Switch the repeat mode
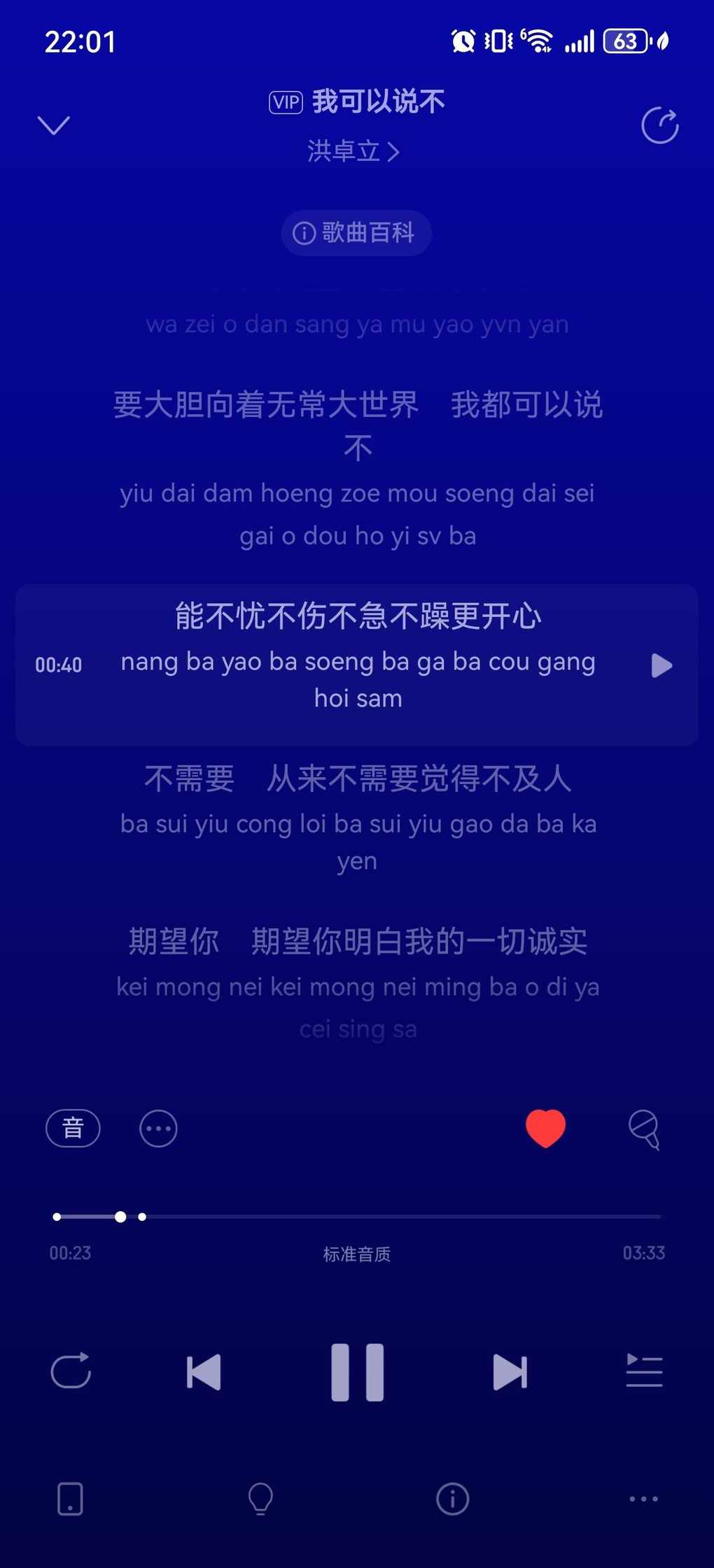 pos(71,1371)
